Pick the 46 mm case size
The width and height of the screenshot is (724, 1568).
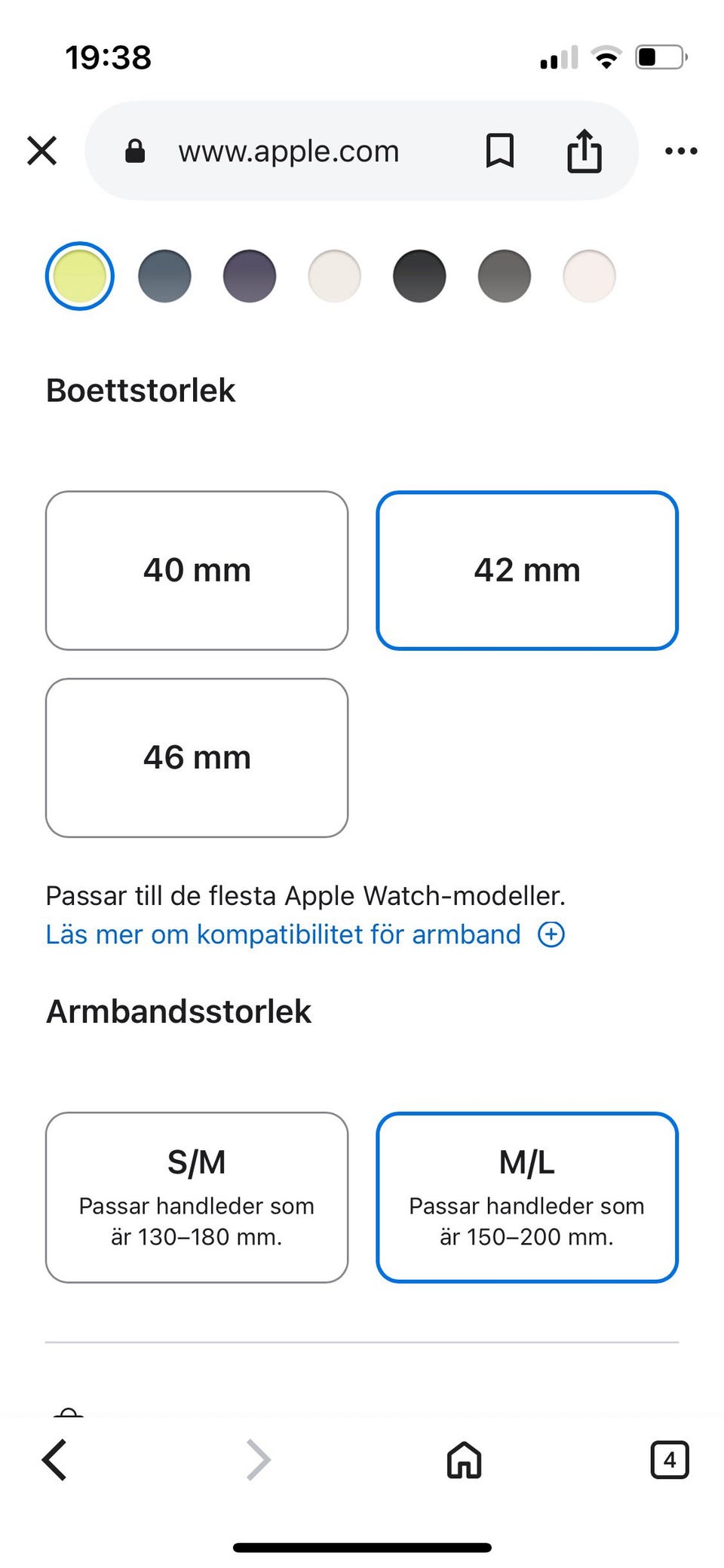pos(197,757)
